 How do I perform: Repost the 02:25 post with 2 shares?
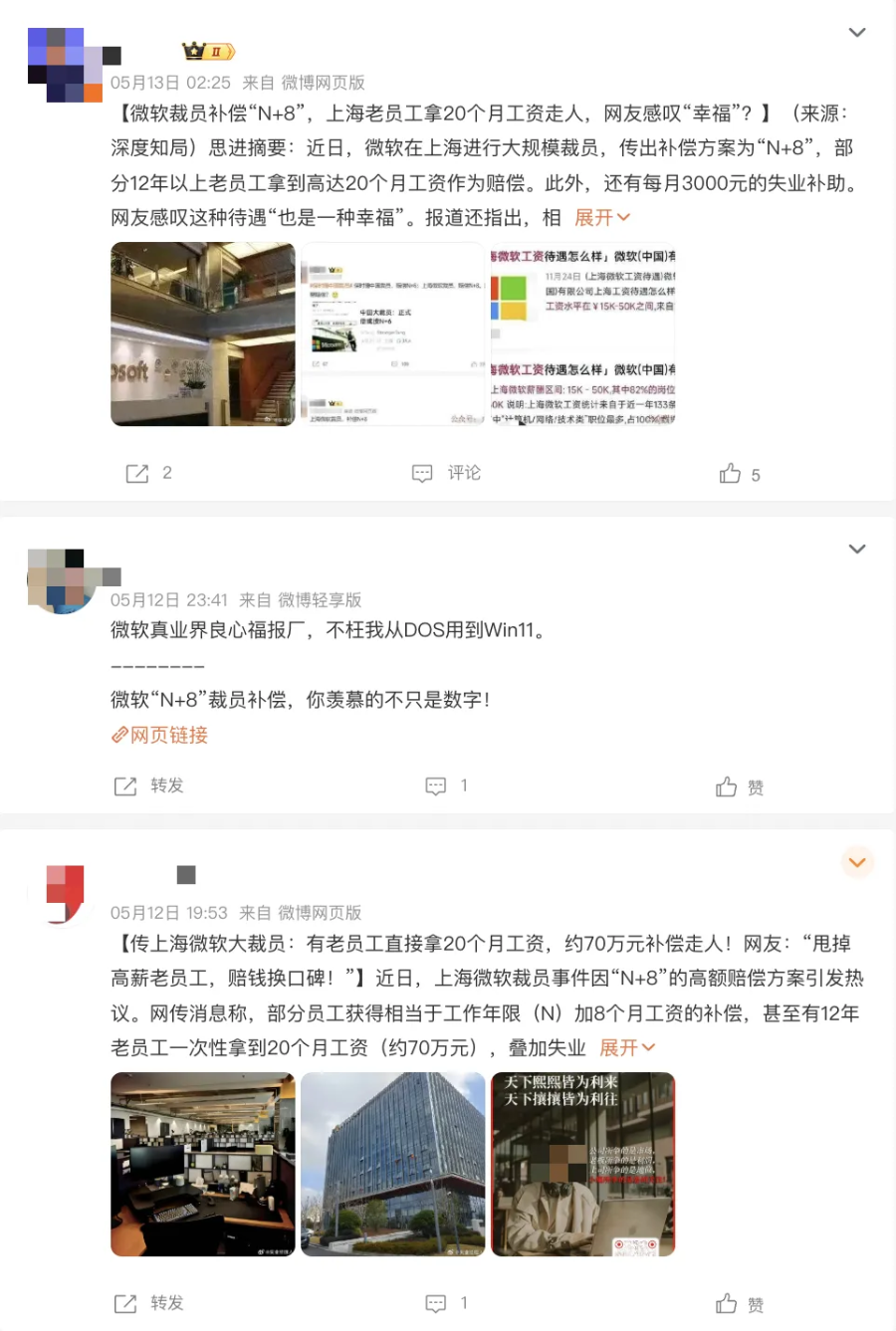pos(149,473)
